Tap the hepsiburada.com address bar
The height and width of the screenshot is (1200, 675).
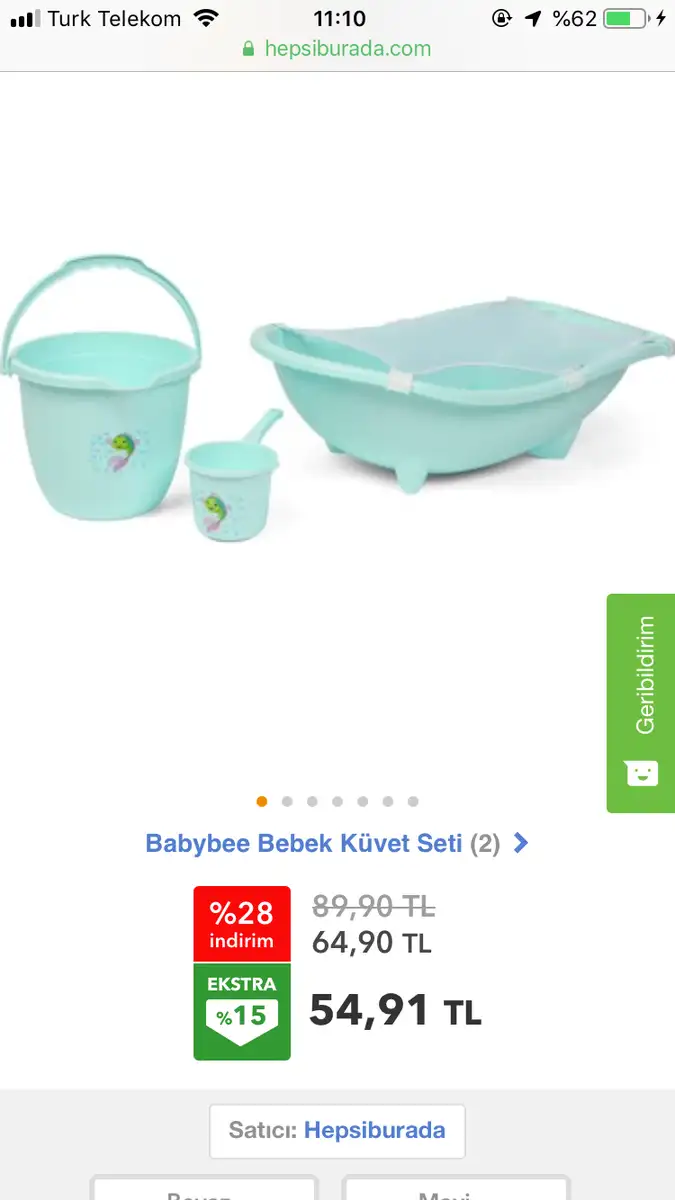coord(337,48)
